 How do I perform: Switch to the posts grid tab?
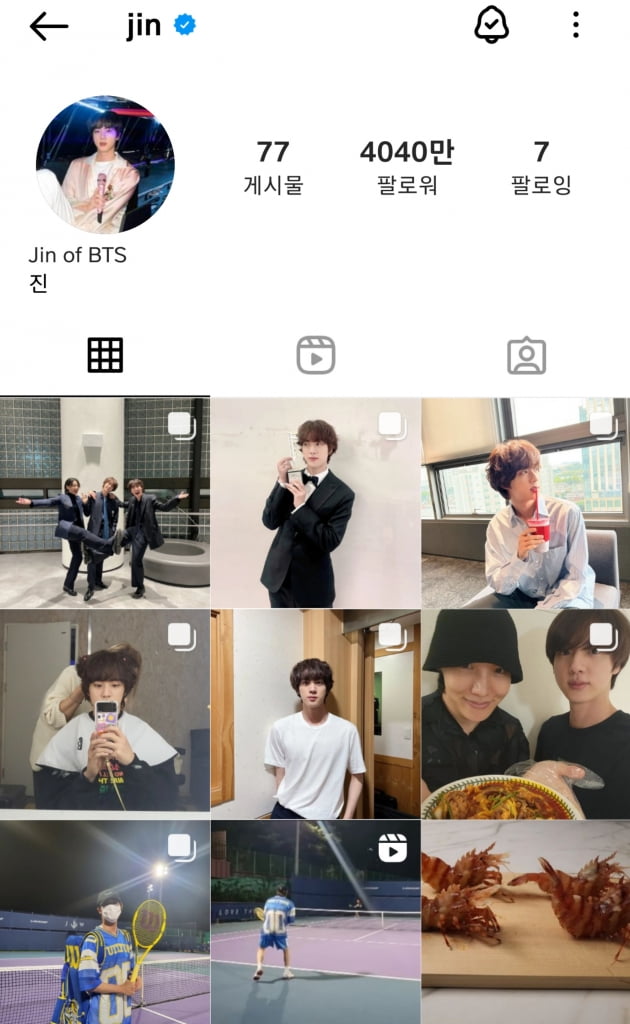pyautogui.click(x=105, y=356)
